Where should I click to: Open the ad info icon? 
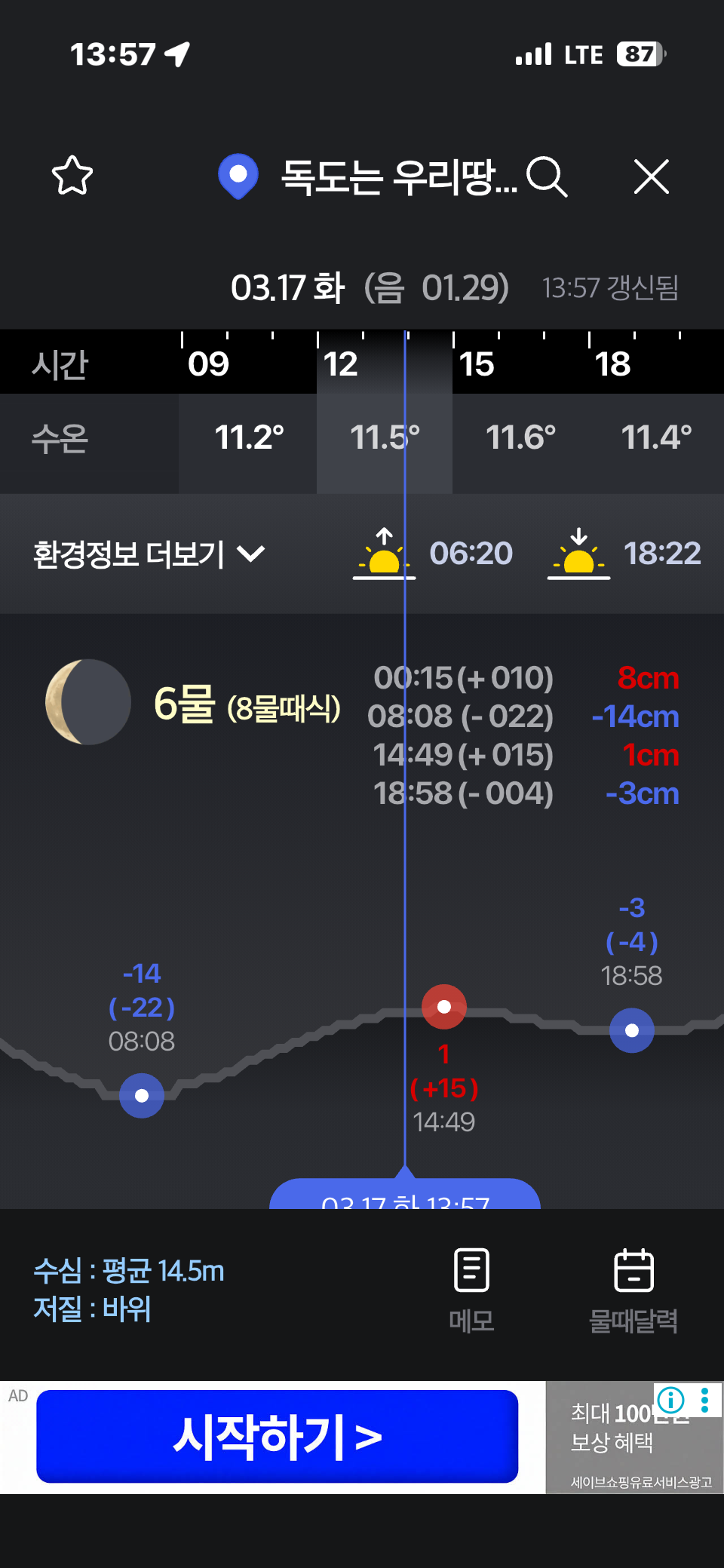(670, 1400)
